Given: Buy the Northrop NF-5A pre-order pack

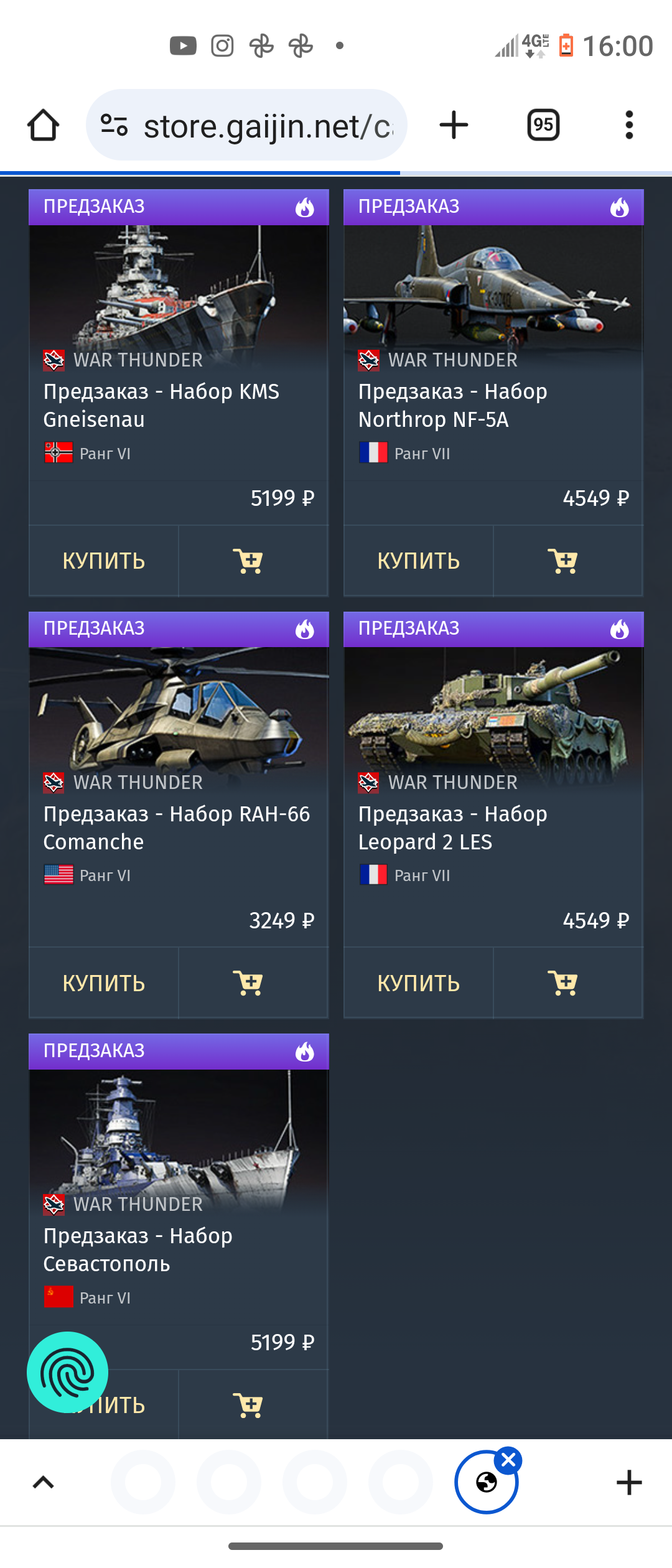Looking at the screenshot, I should [419, 561].
